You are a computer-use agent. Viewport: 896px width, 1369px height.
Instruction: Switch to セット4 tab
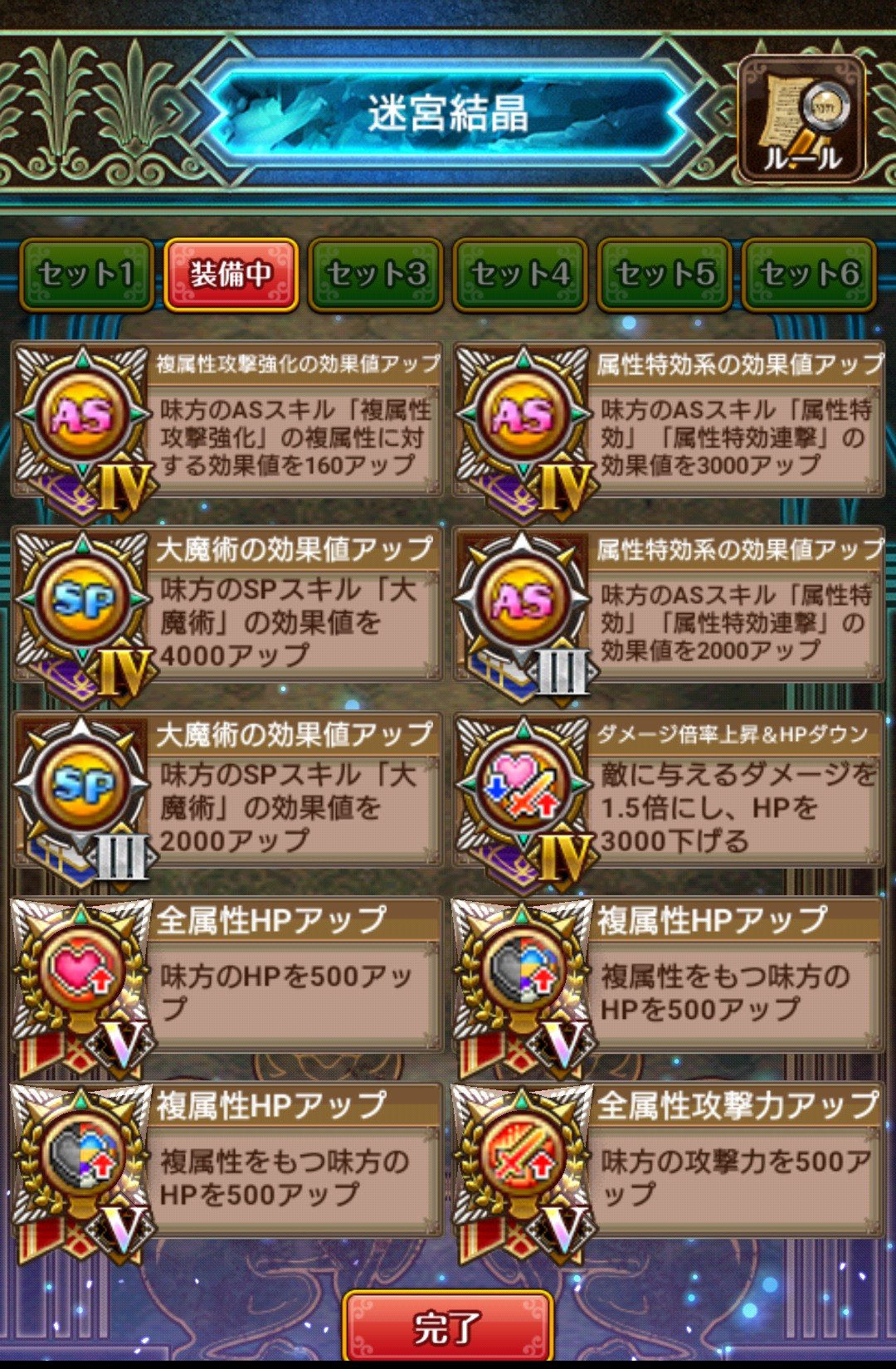[x=520, y=275]
